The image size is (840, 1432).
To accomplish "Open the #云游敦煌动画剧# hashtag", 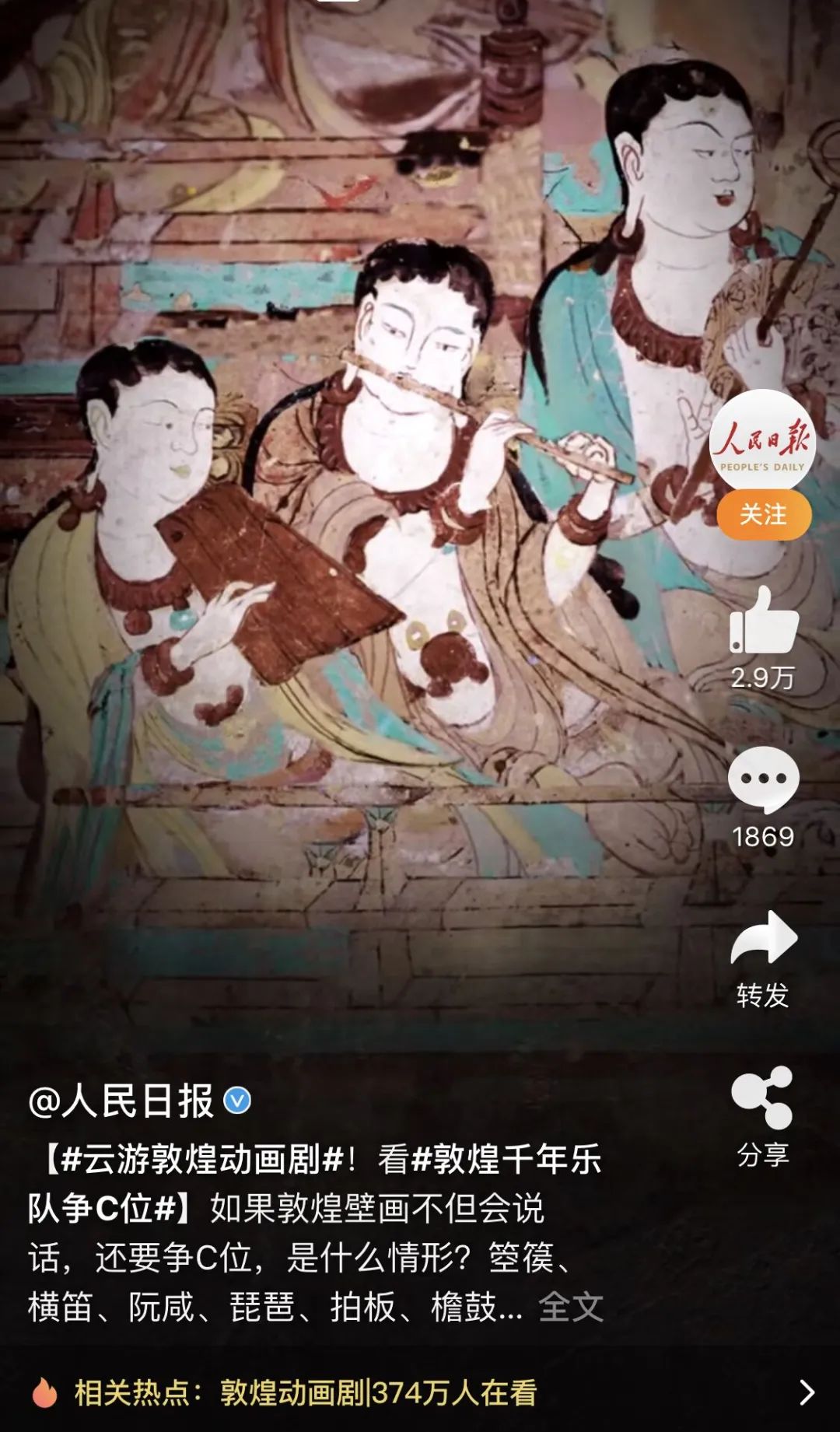I will (x=202, y=1160).
